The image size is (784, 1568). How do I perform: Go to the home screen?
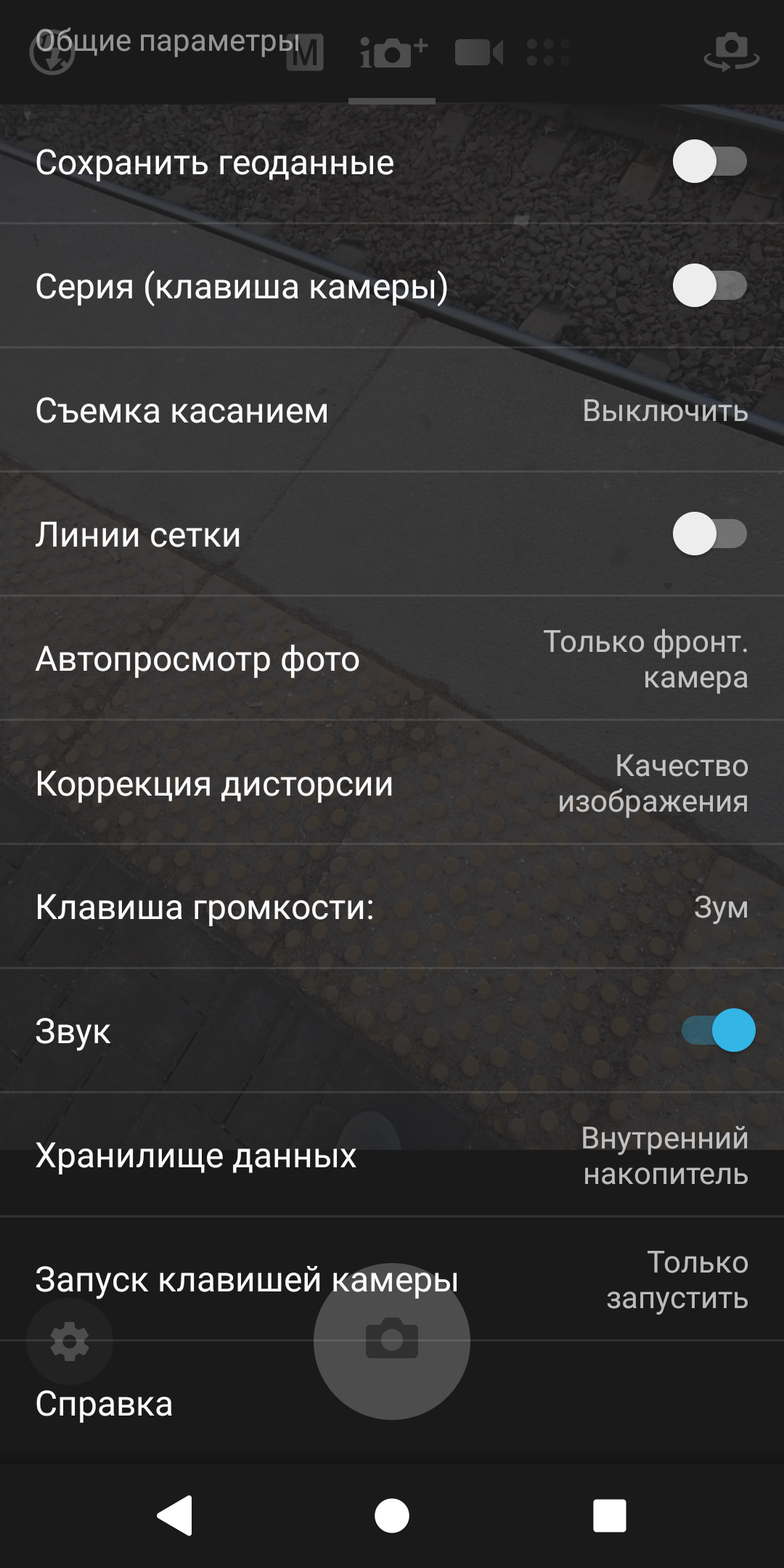pos(392,1516)
